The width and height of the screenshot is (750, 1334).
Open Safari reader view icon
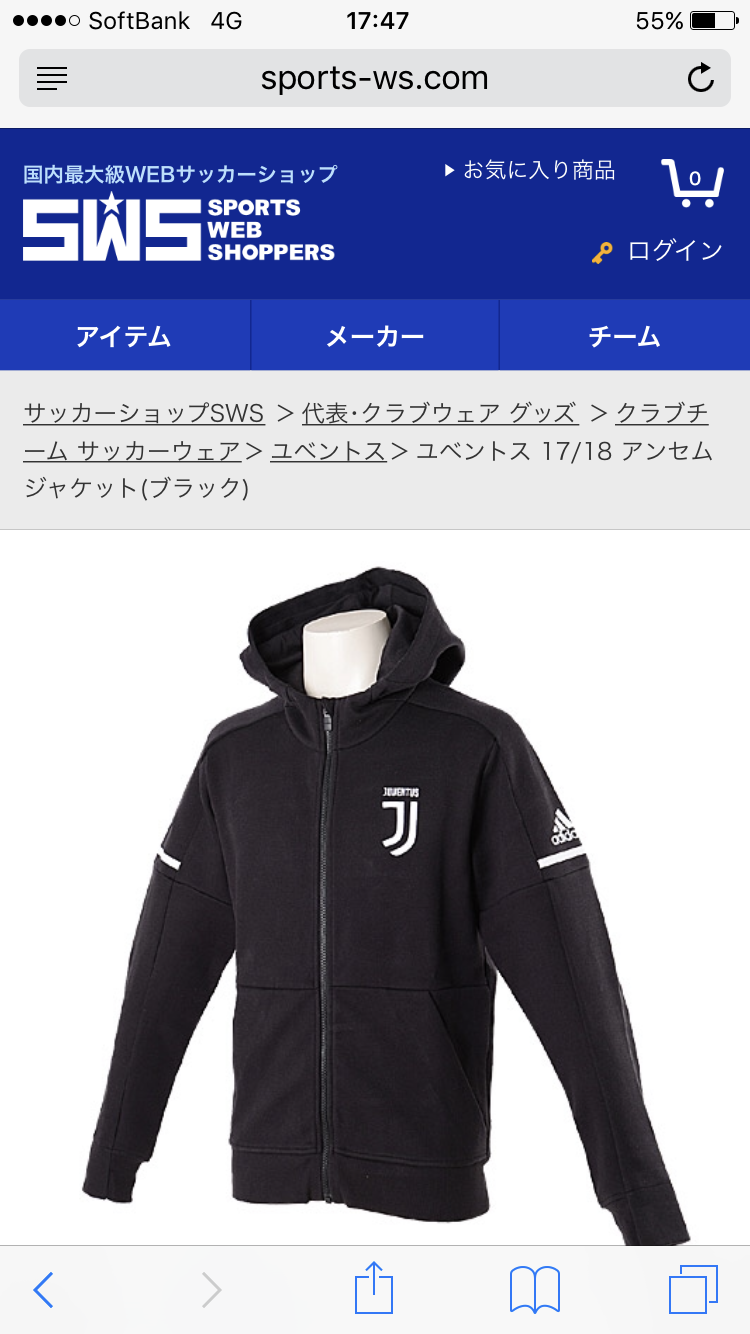52,78
